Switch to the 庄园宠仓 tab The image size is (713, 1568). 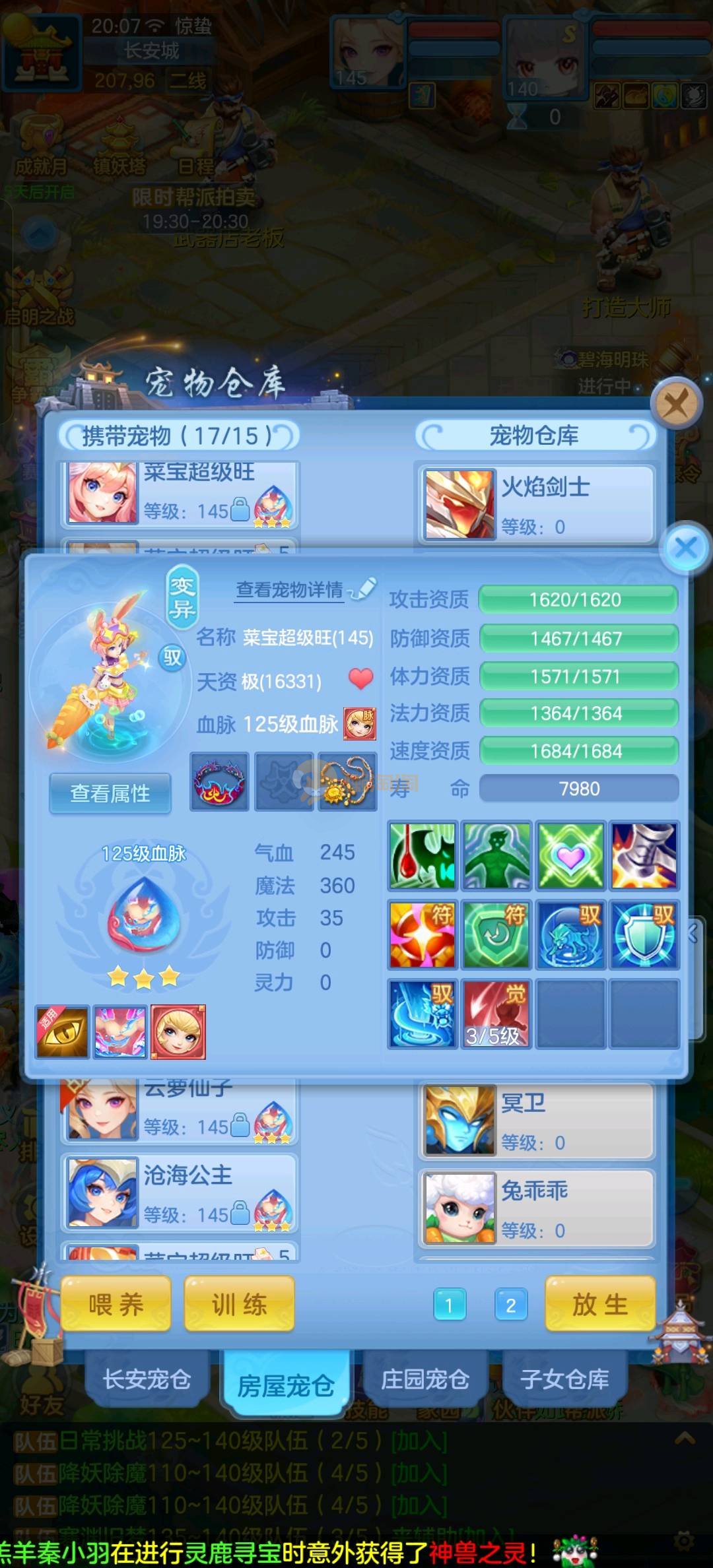(x=425, y=1379)
